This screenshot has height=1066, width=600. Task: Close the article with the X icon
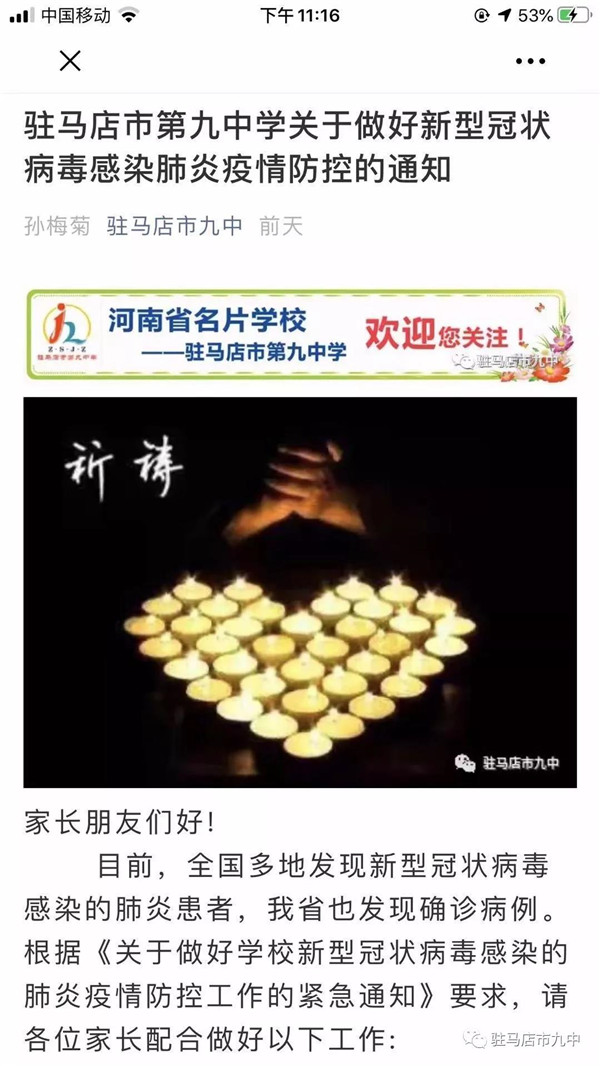(x=70, y=62)
